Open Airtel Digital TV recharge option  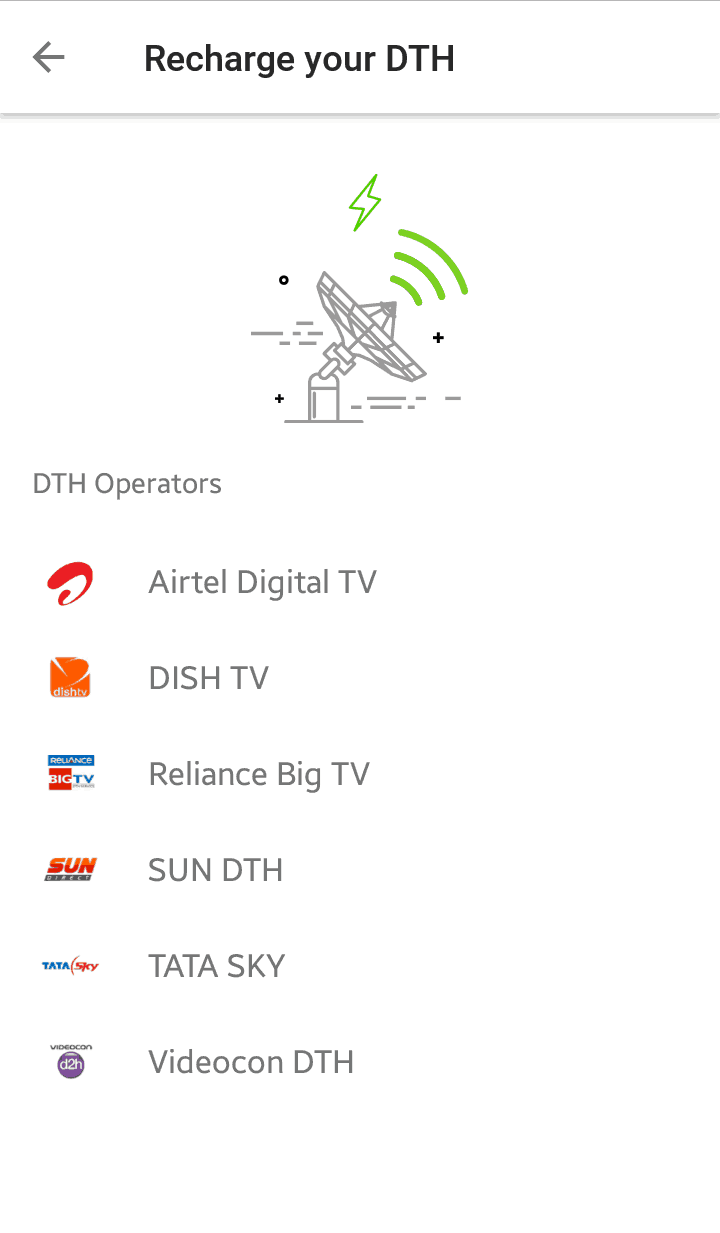pyautogui.click(x=262, y=581)
